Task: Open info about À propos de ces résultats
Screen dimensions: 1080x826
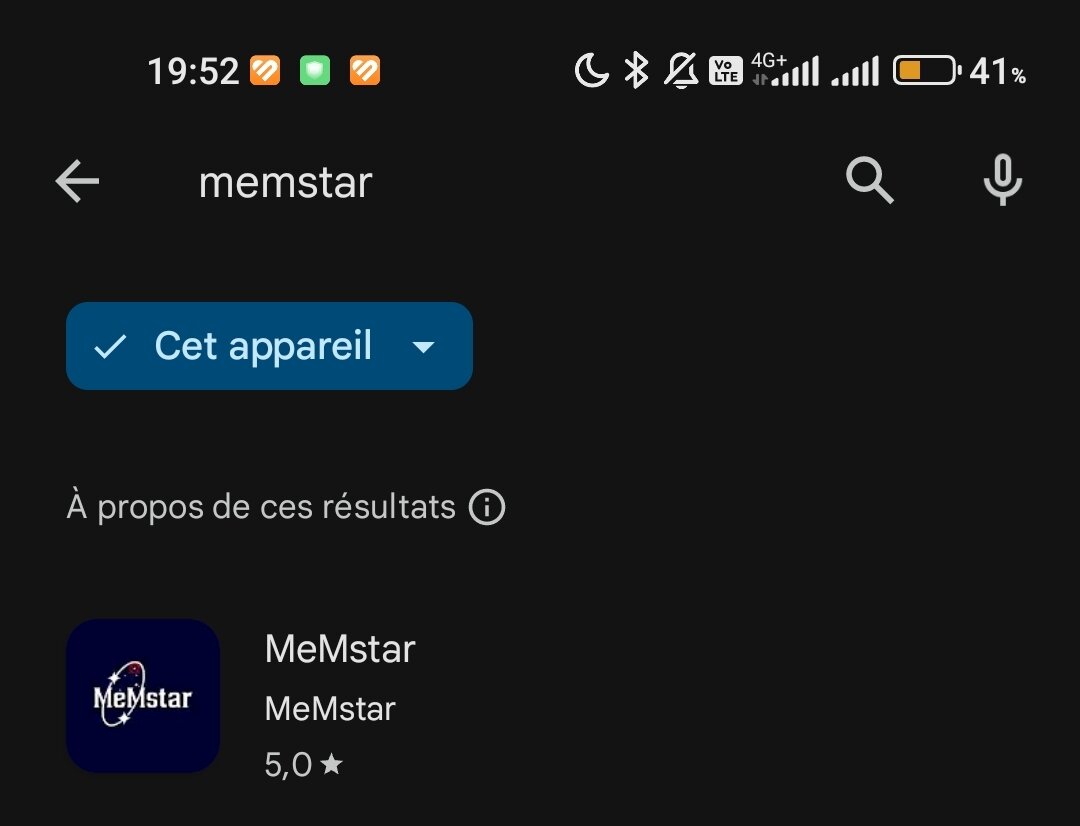Action: (487, 508)
